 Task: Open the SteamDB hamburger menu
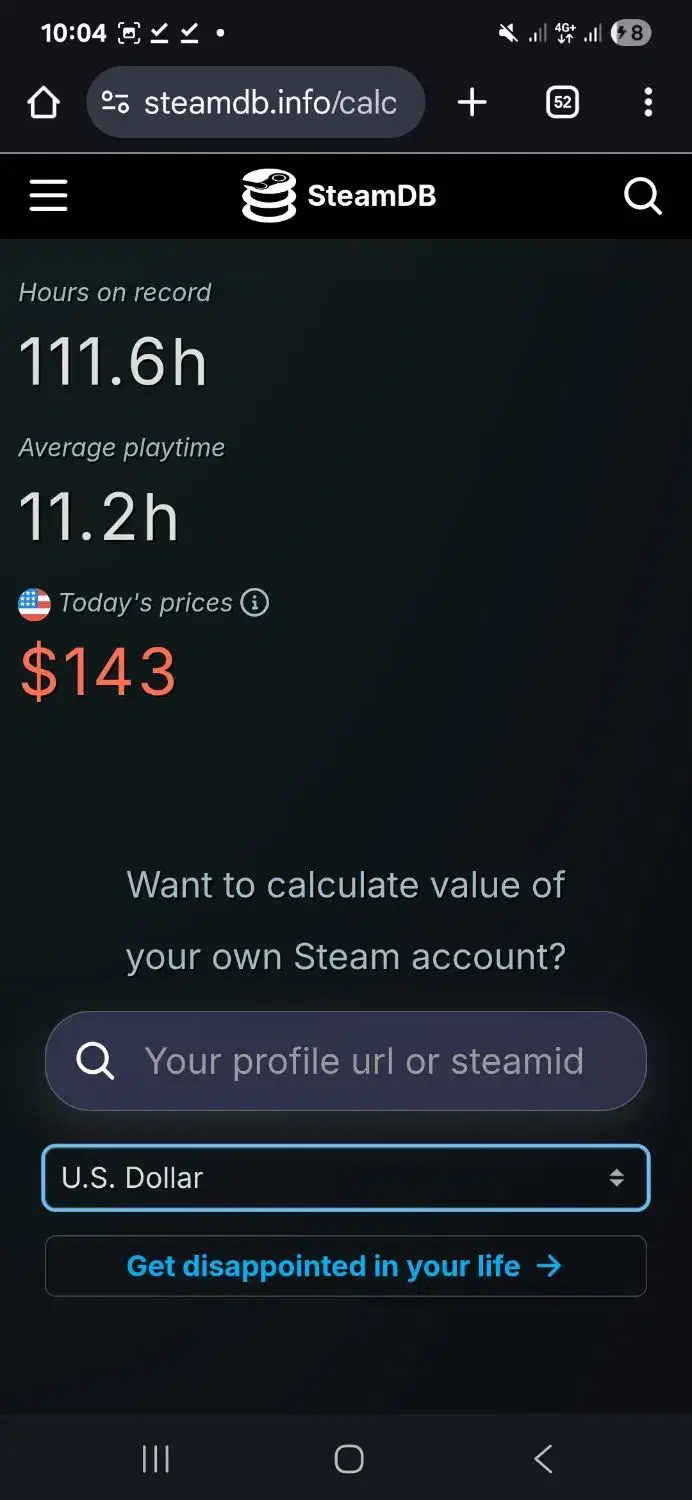48,196
